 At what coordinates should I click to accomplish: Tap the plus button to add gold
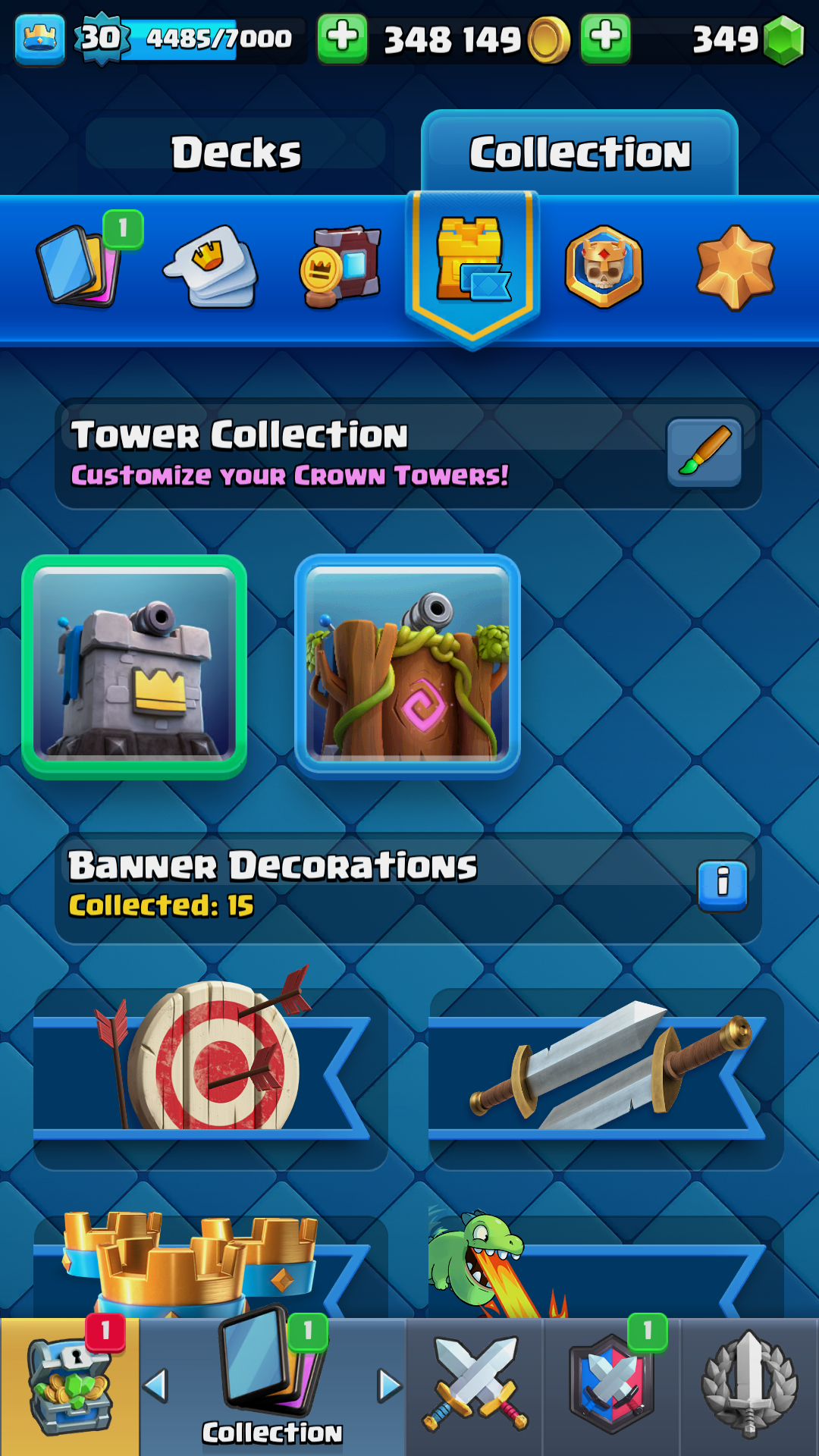[342, 38]
